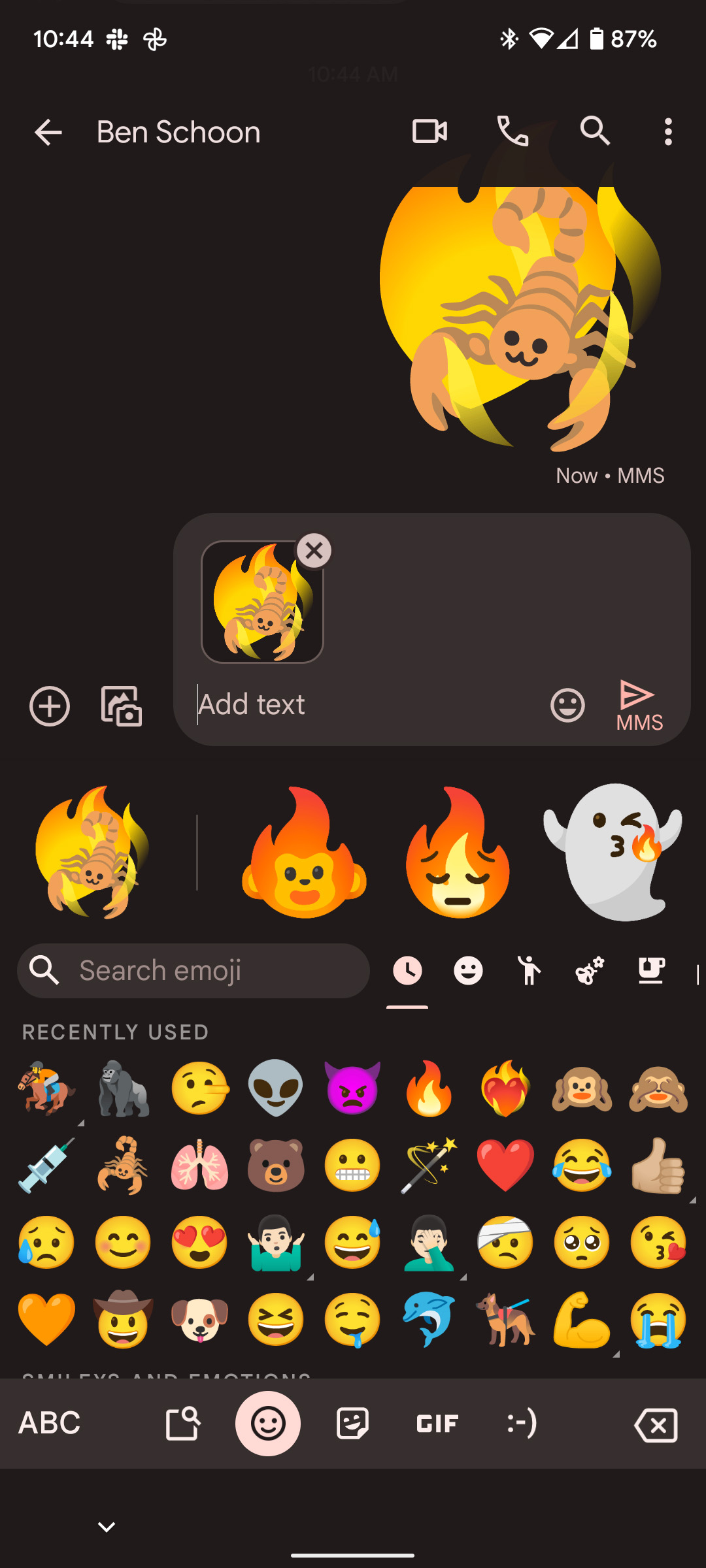Send the message as MMS
The width and height of the screenshot is (706, 1568).
pyautogui.click(x=638, y=705)
